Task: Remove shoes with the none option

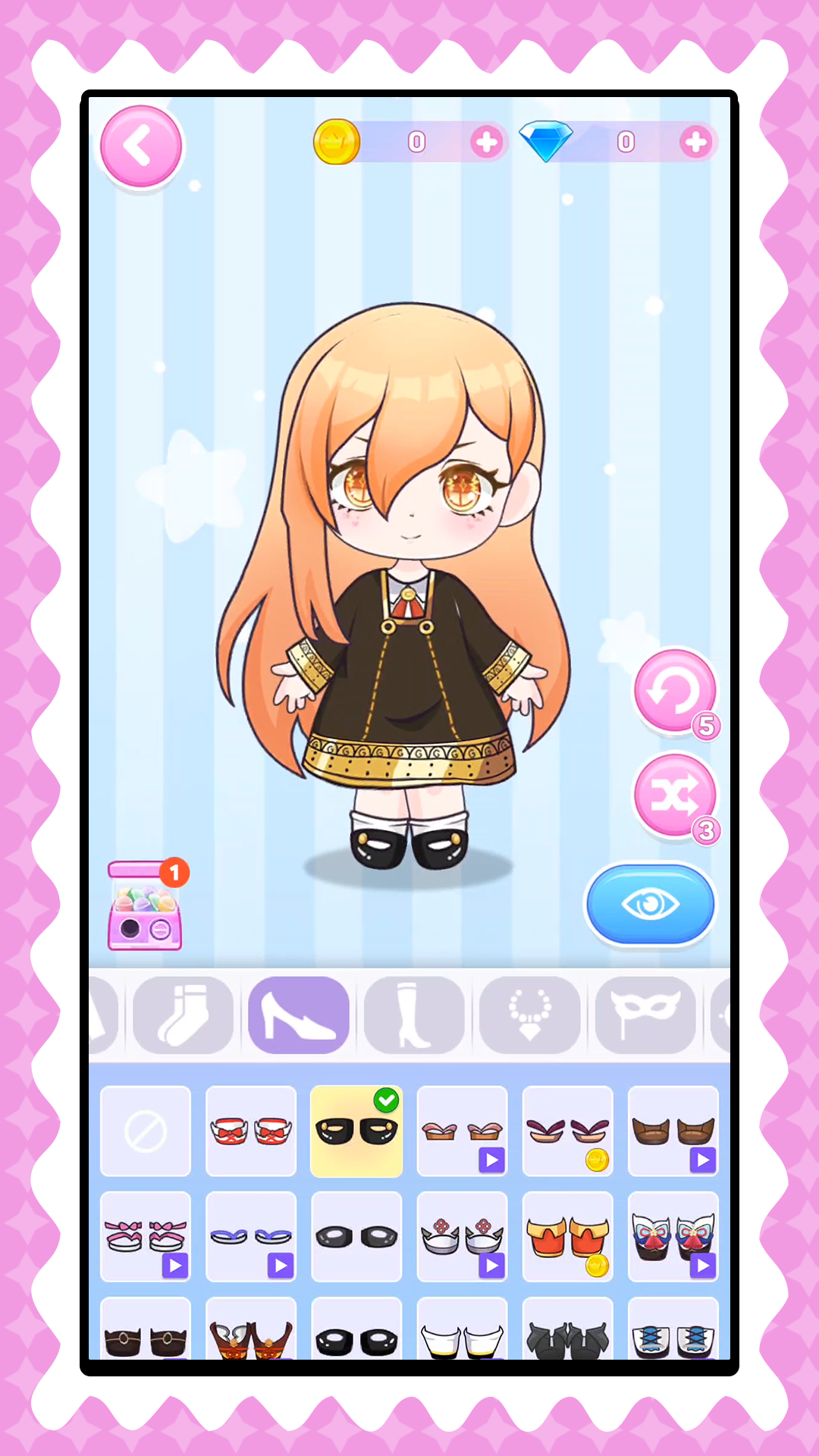Action: click(146, 1131)
